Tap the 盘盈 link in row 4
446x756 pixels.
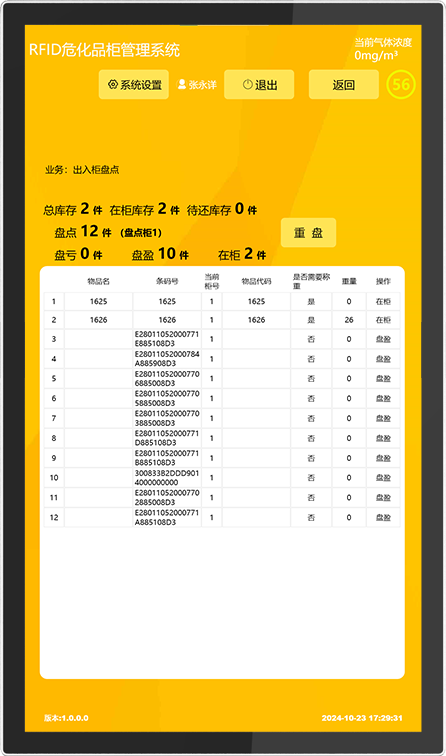383,359
